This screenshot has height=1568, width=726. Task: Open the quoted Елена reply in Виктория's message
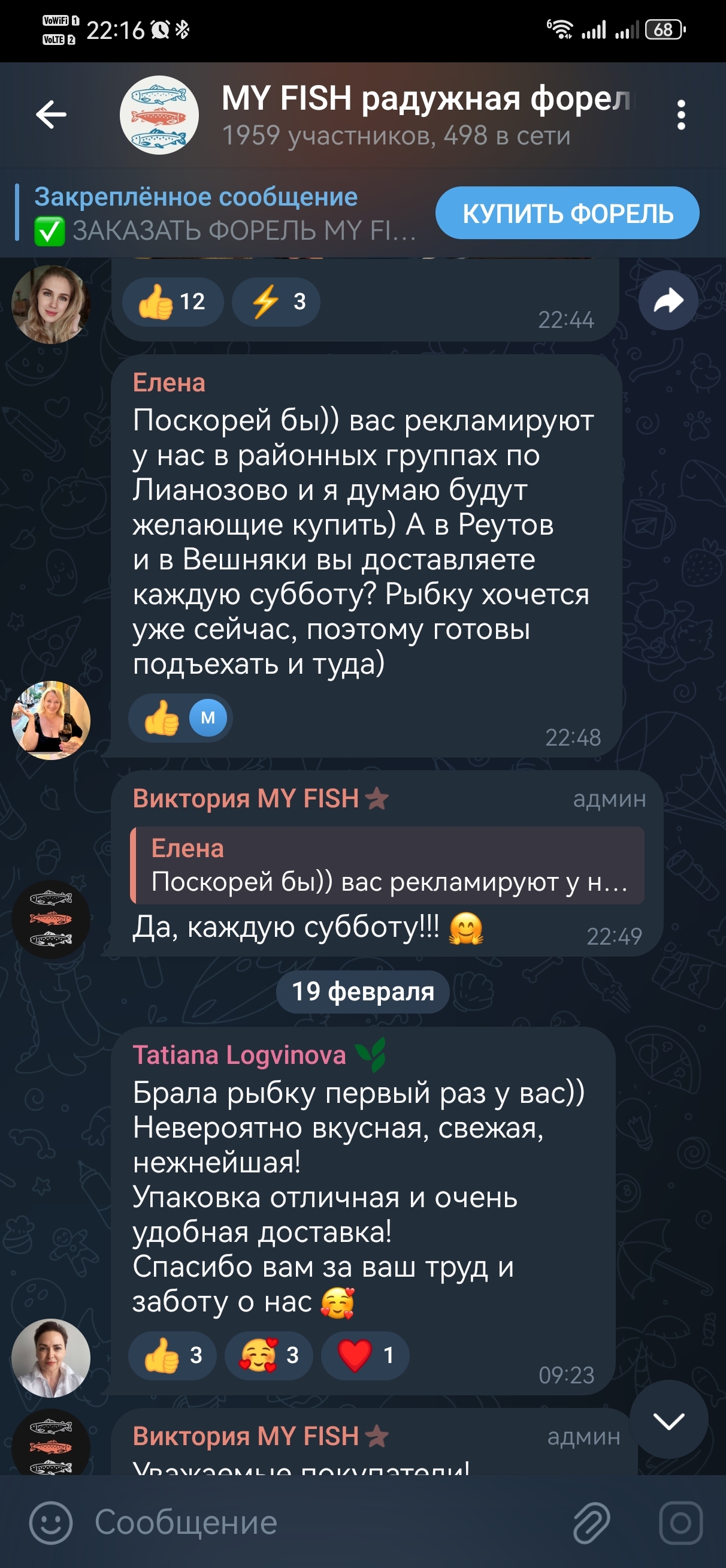tap(387, 865)
